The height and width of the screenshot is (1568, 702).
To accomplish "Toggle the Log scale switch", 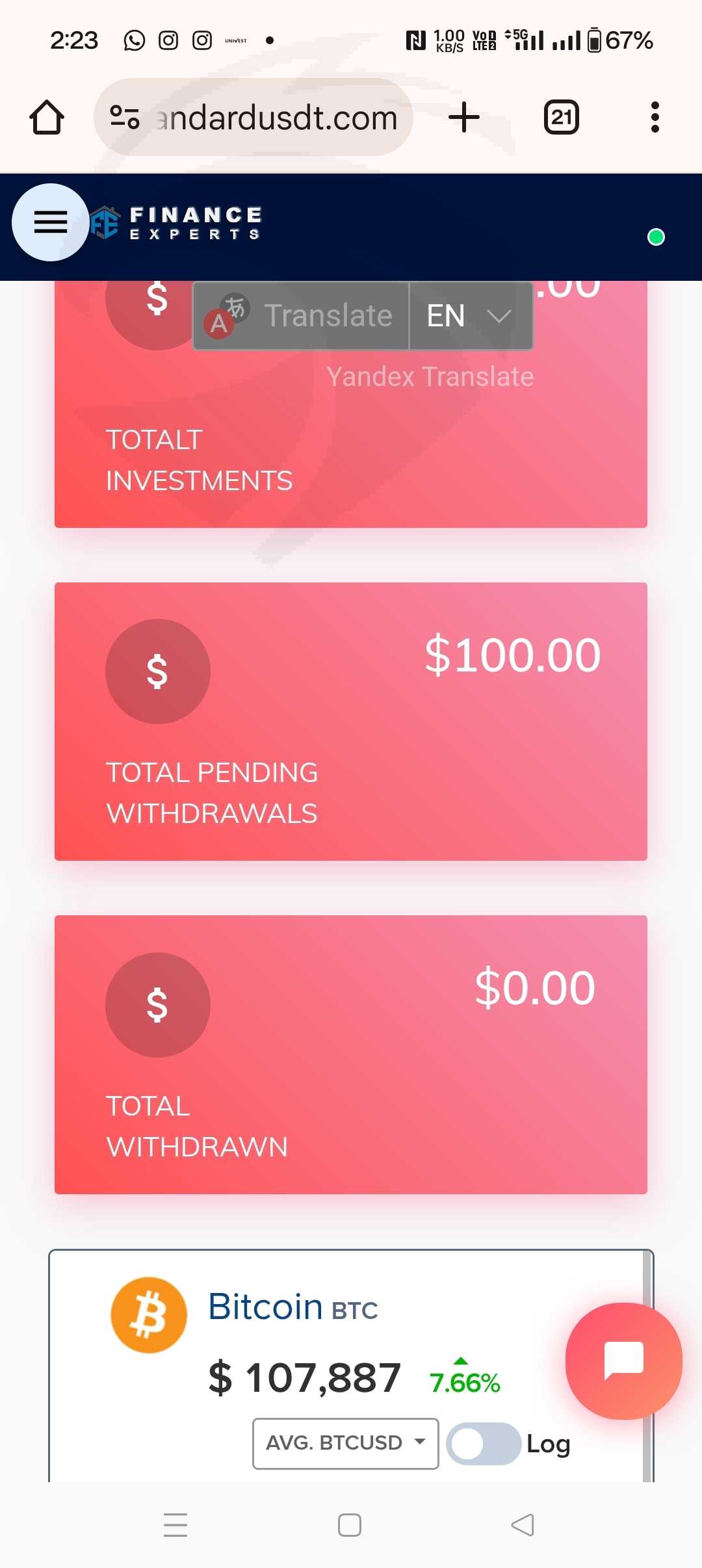I will point(484,1444).
